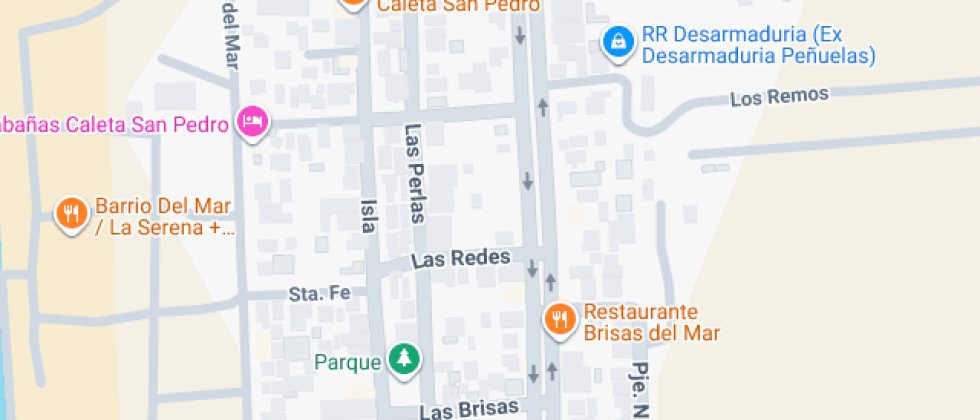Select the Cabañas Caleta San Pedro lodging pin

coord(253,123)
